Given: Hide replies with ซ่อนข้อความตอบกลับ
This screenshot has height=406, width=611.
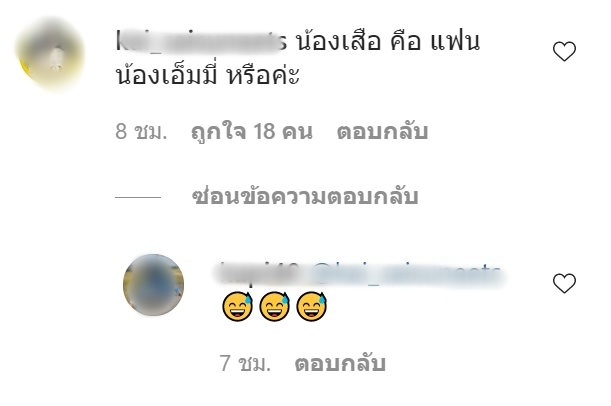Looking at the screenshot, I should (305, 197).
